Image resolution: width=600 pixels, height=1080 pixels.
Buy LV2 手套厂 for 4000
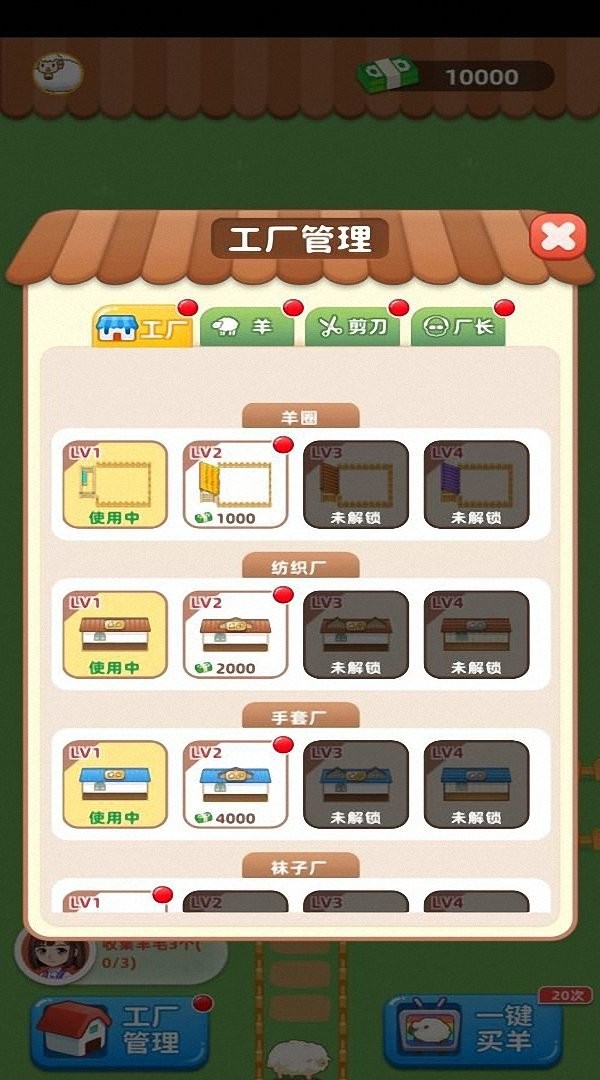tap(235, 785)
